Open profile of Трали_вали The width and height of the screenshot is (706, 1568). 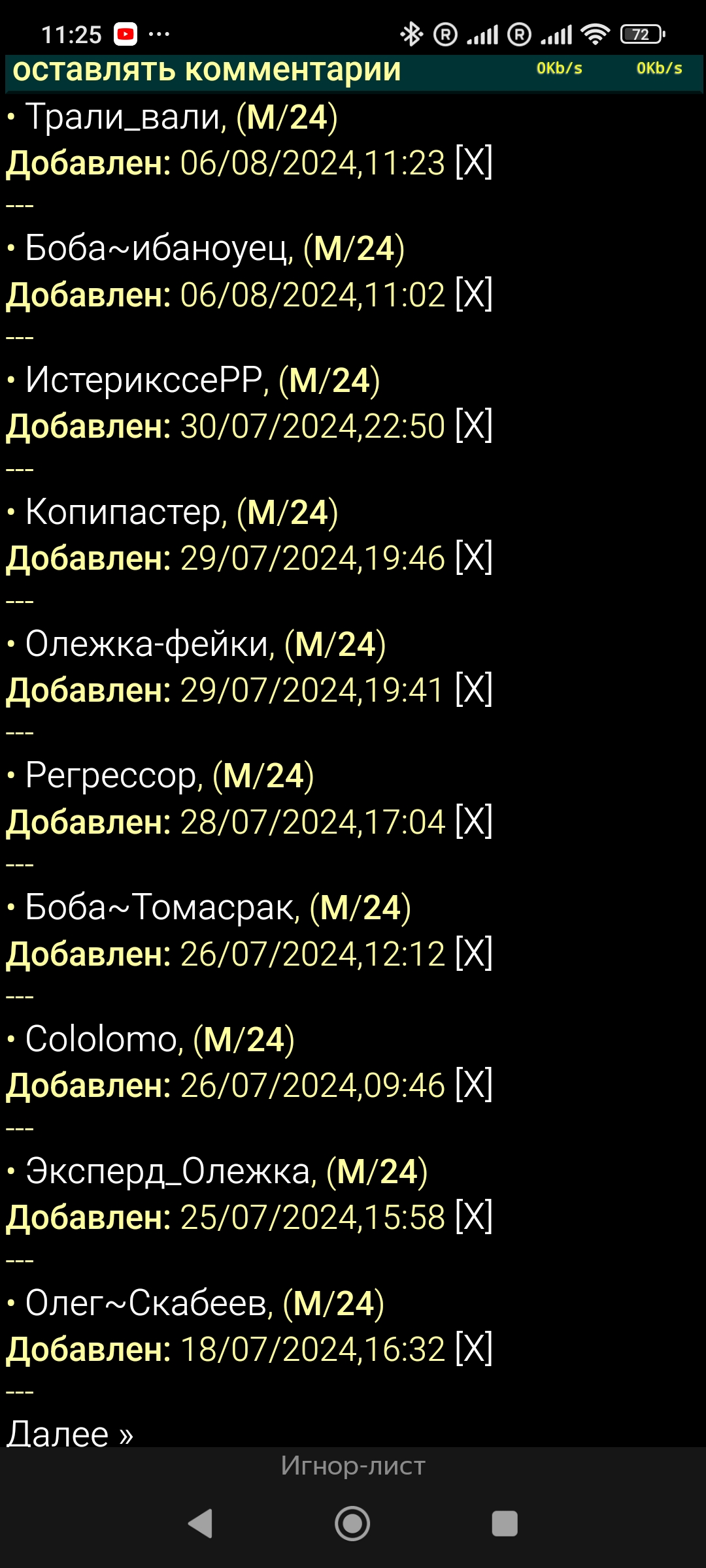(x=124, y=118)
